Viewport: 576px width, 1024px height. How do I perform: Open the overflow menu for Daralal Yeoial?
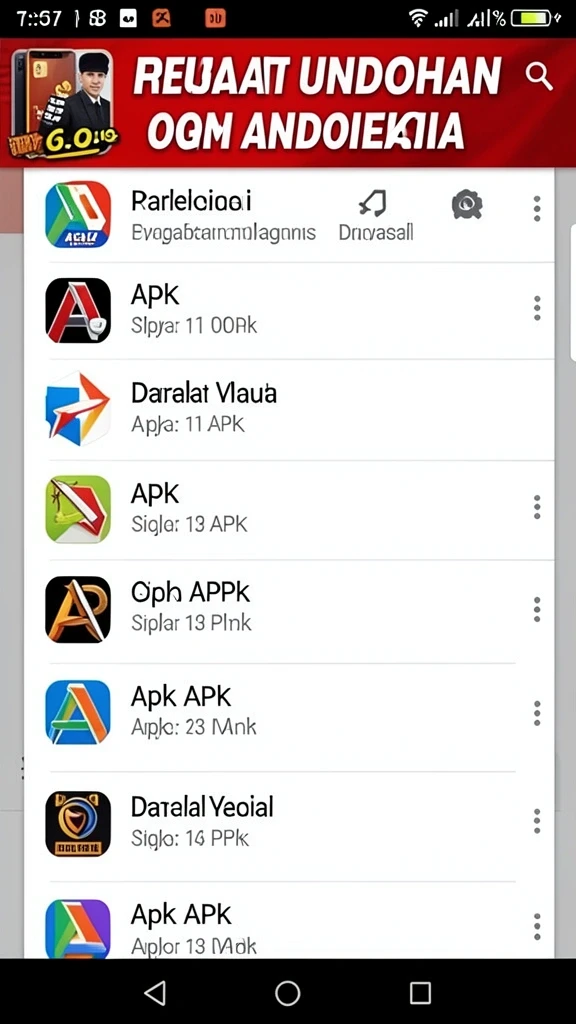point(537,821)
